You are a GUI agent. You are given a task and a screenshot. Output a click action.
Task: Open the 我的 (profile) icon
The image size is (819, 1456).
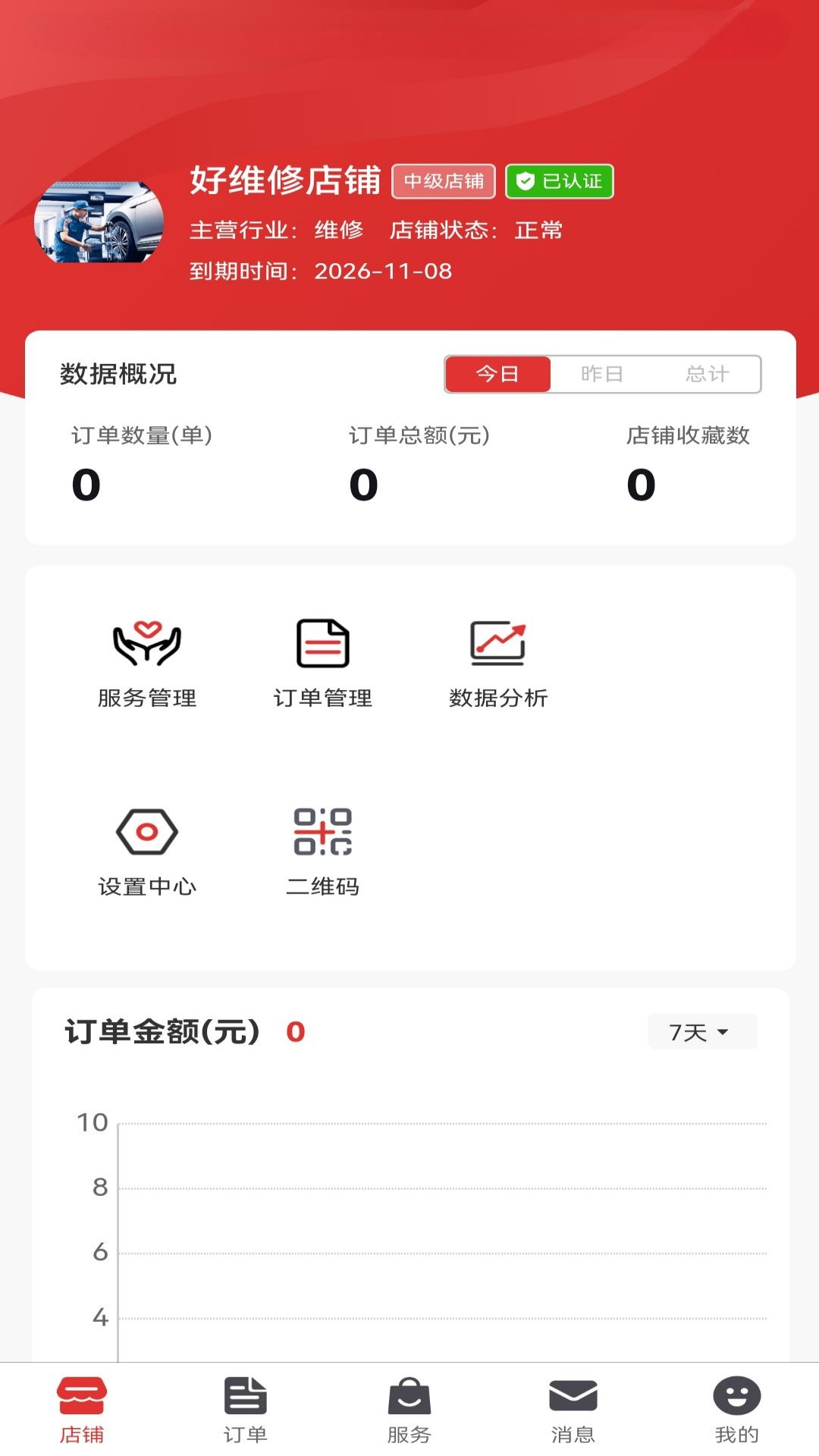coord(736,1410)
